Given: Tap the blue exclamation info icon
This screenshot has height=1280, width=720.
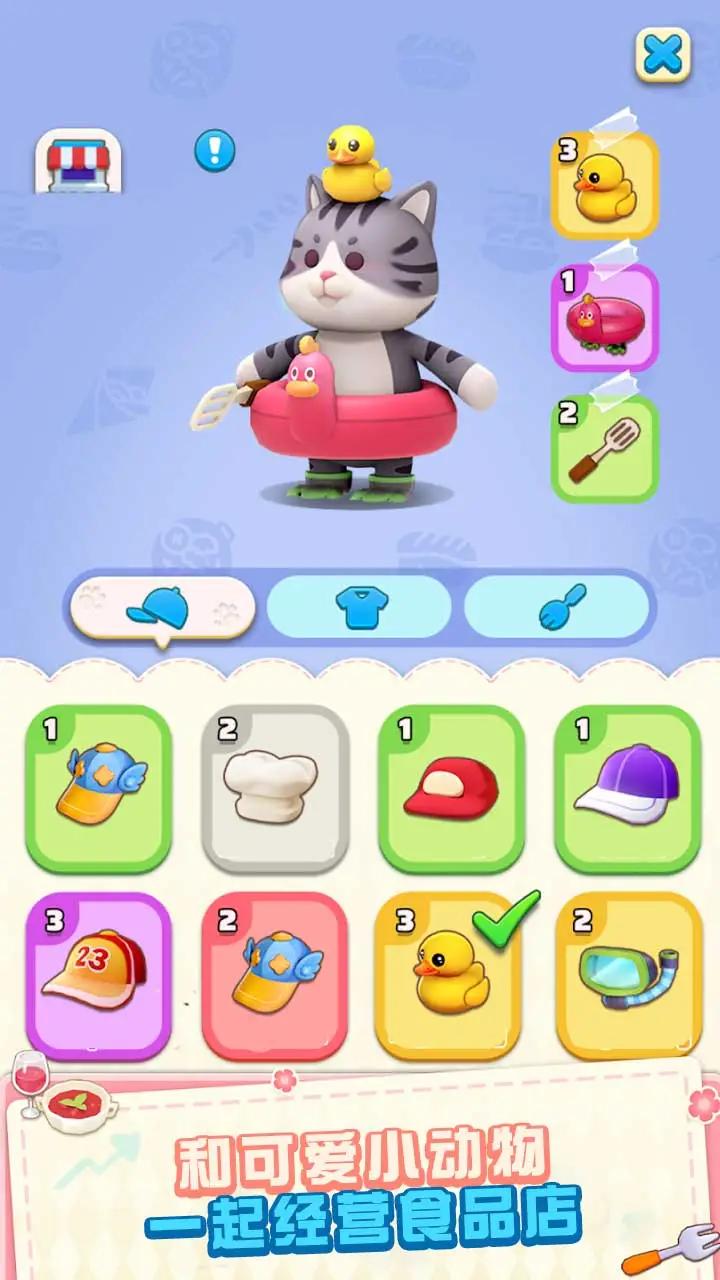Looking at the screenshot, I should click(x=214, y=151).
